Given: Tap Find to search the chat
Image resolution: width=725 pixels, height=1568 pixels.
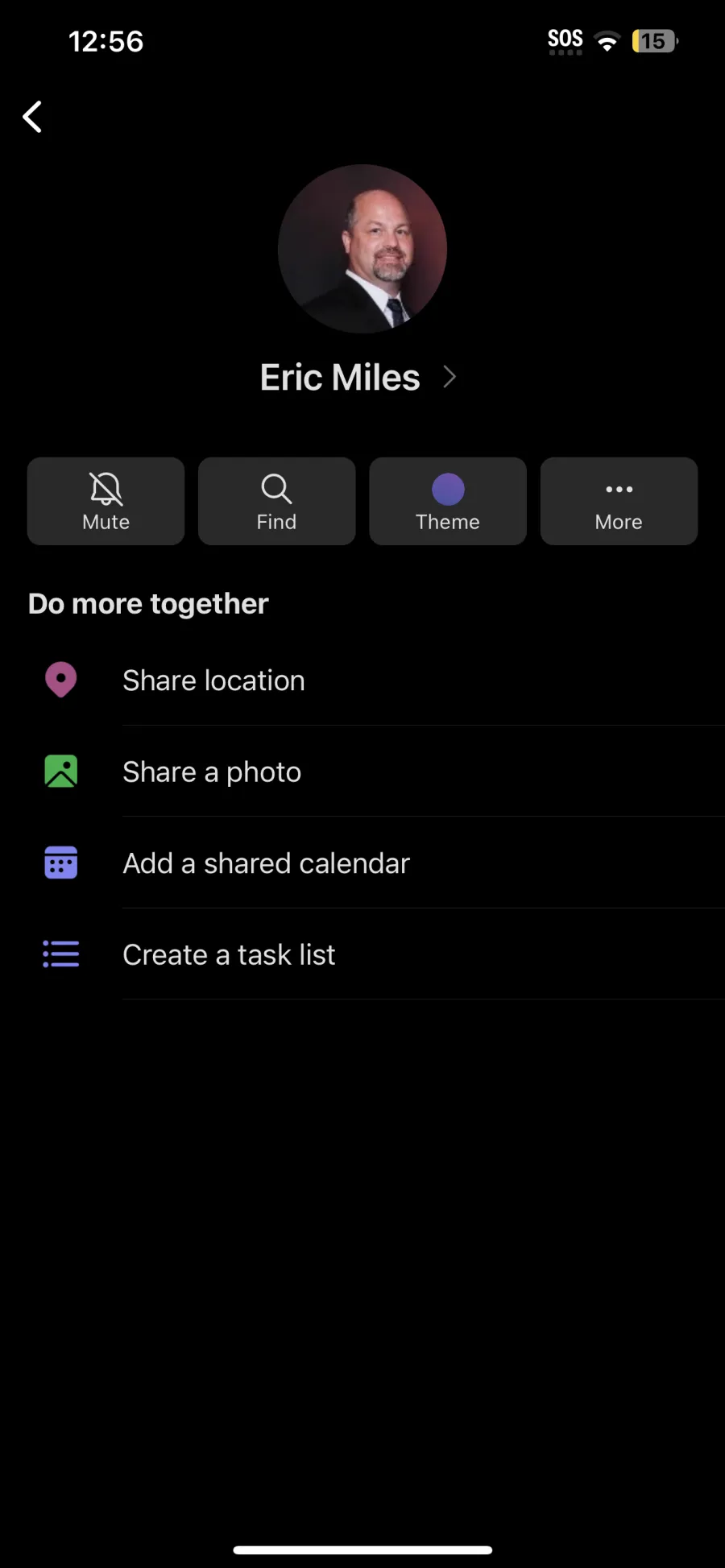Looking at the screenshot, I should pyautogui.click(x=276, y=501).
